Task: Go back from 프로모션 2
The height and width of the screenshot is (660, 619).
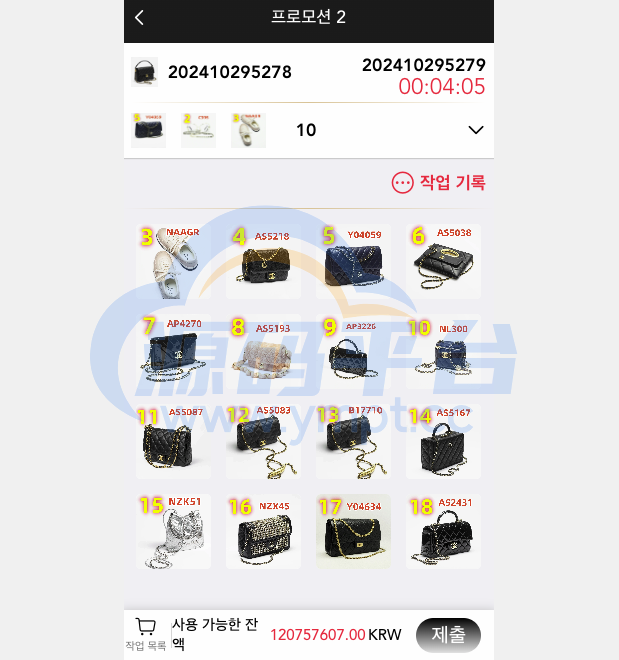Action: [x=140, y=17]
